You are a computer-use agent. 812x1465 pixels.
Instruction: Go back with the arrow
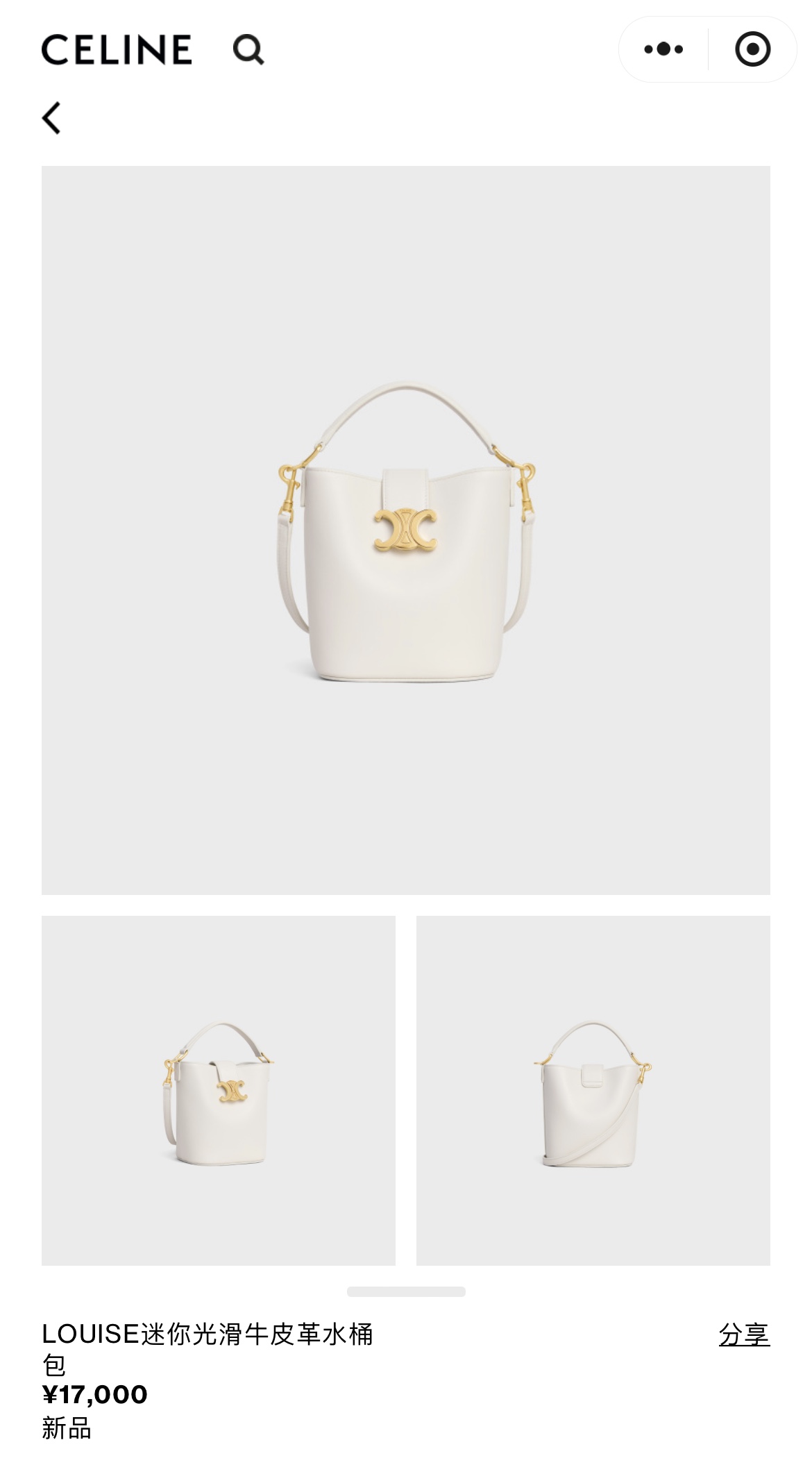coord(52,117)
